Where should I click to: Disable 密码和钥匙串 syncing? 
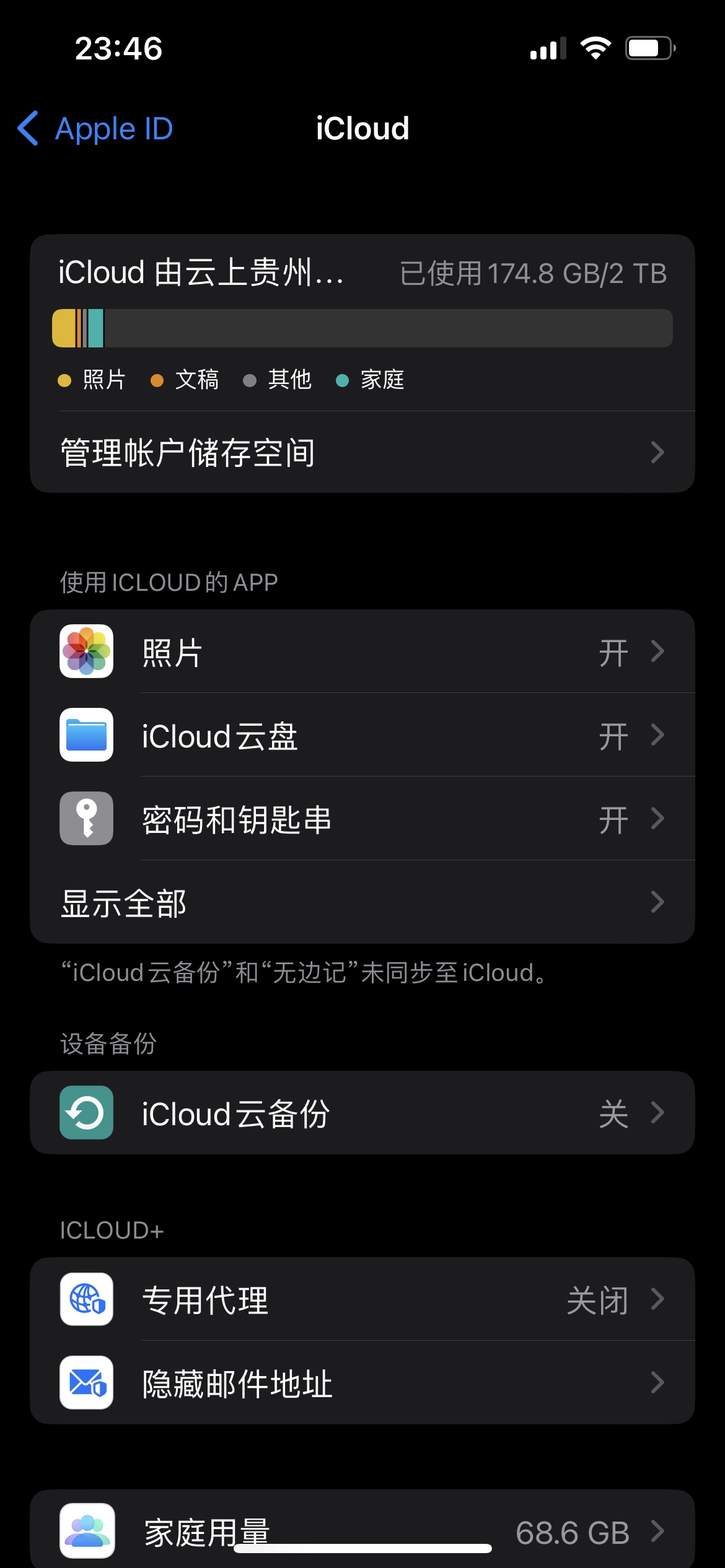point(362,819)
